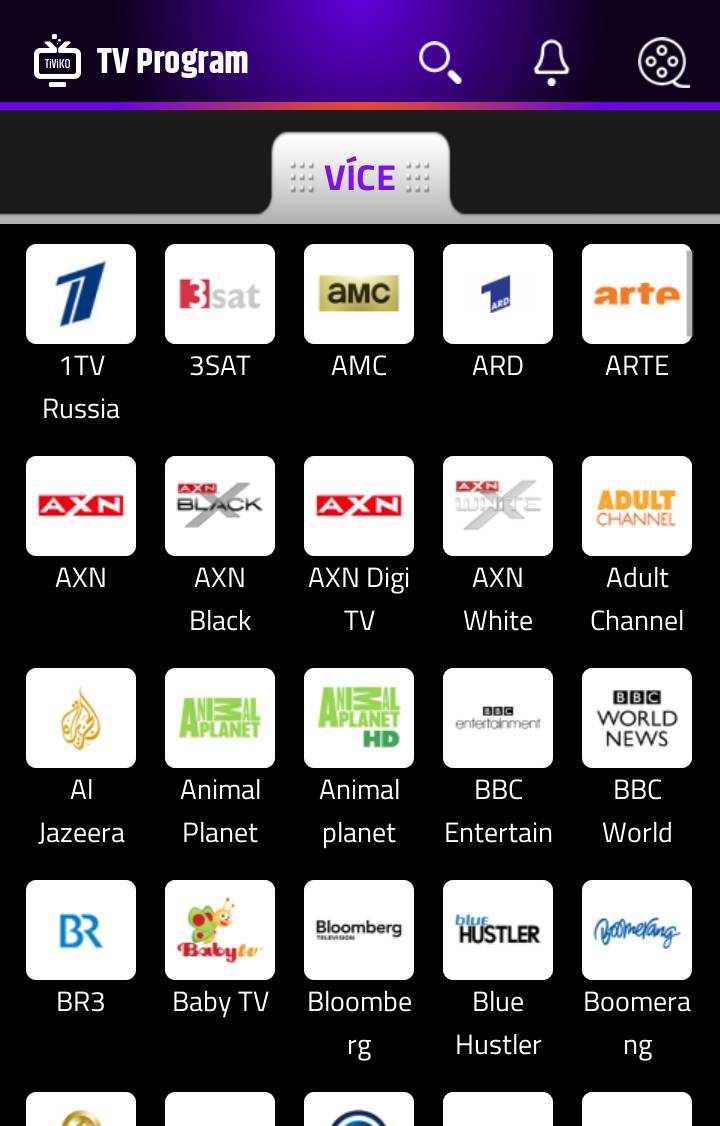Viewport: 720px width, 1126px height.
Task: Open the search function
Action: 440,62
